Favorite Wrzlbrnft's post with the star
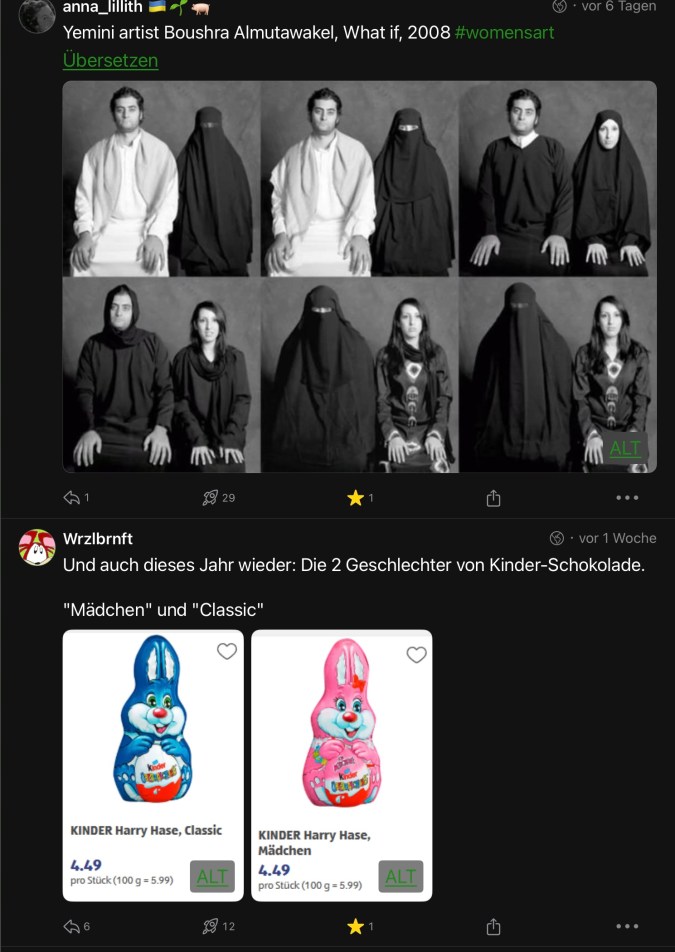 click(355, 926)
